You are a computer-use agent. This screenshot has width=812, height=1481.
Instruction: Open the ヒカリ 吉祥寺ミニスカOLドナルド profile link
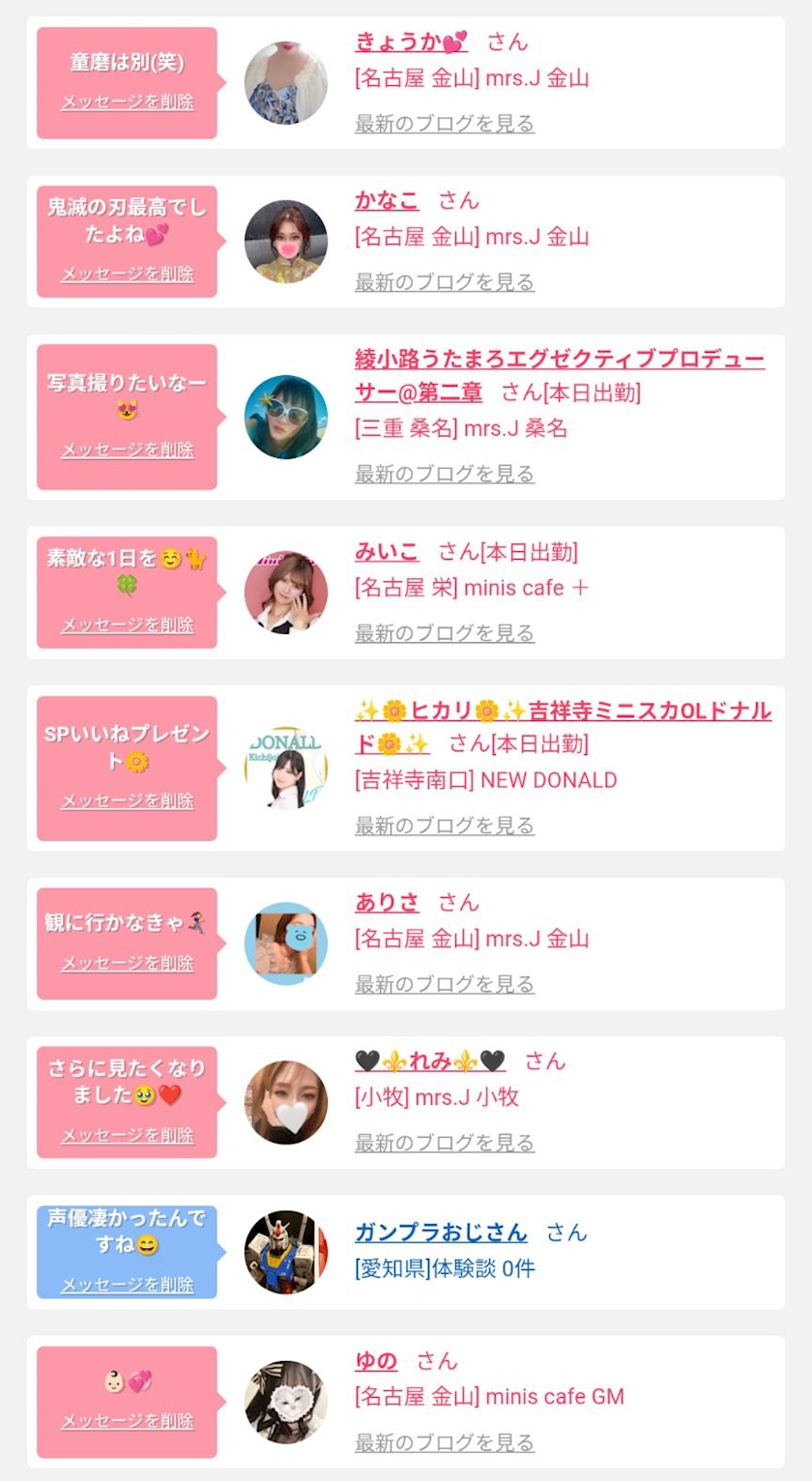click(x=563, y=727)
